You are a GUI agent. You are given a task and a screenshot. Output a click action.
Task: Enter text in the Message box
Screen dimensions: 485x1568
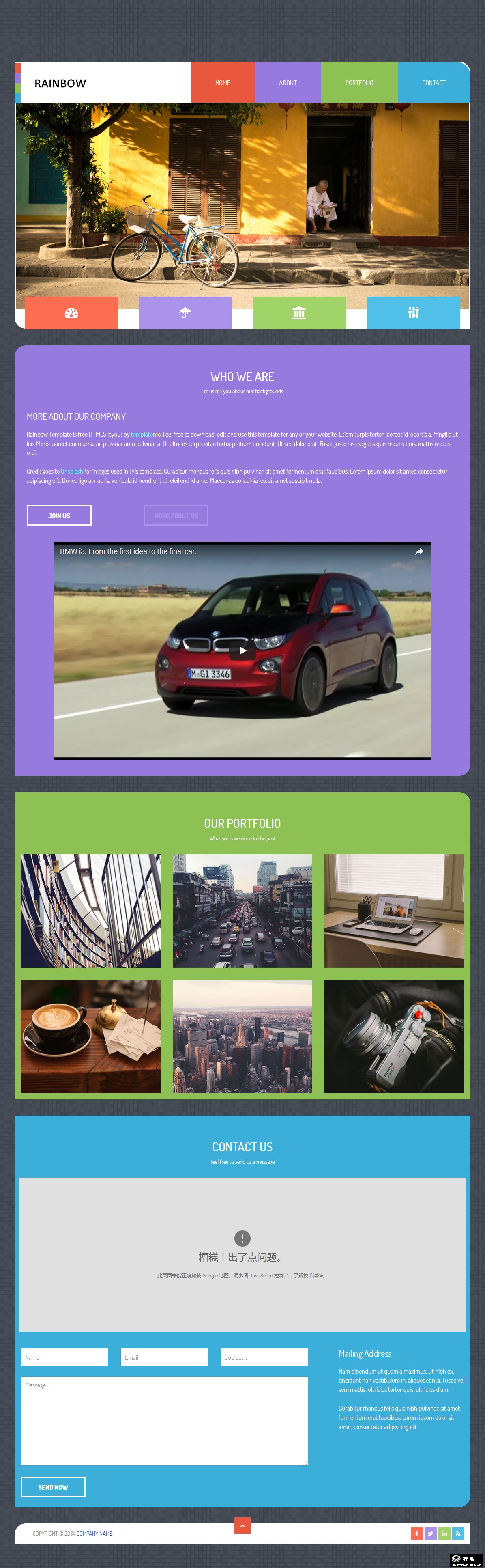click(x=164, y=1421)
